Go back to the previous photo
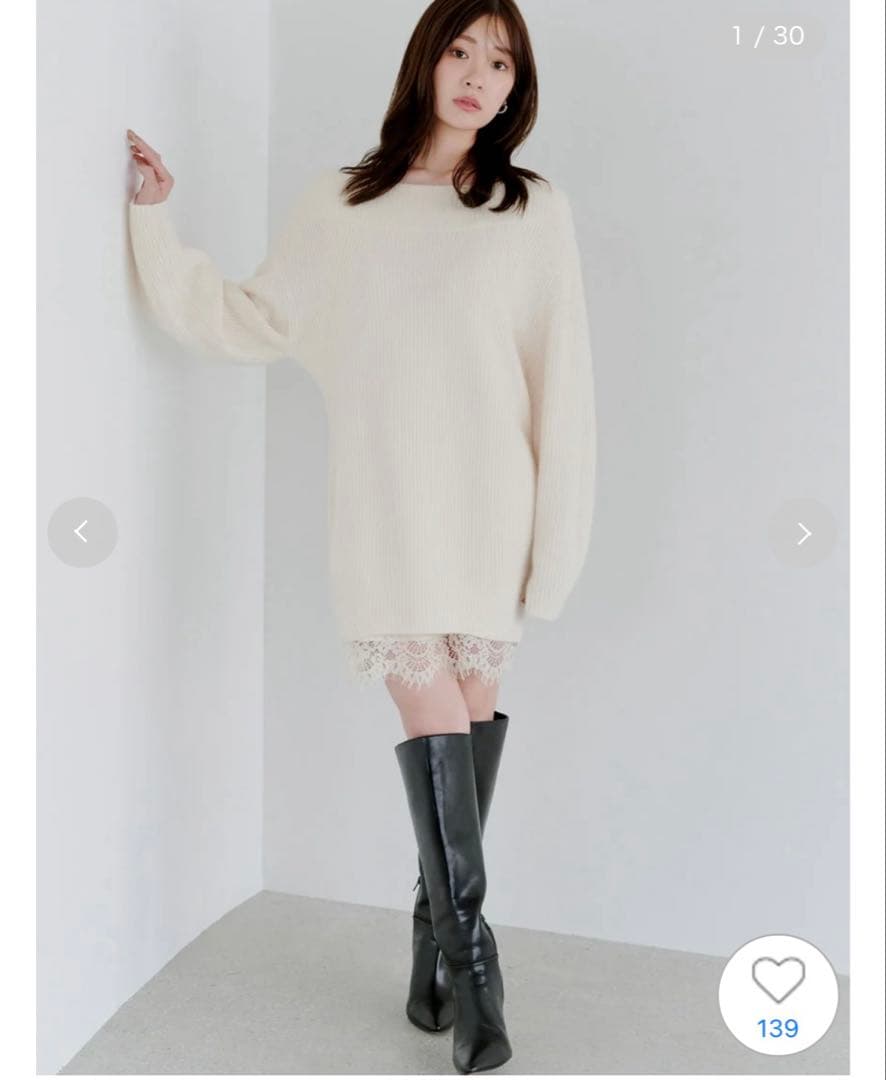Image resolution: width=886 pixels, height=1080 pixels. coord(82,532)
